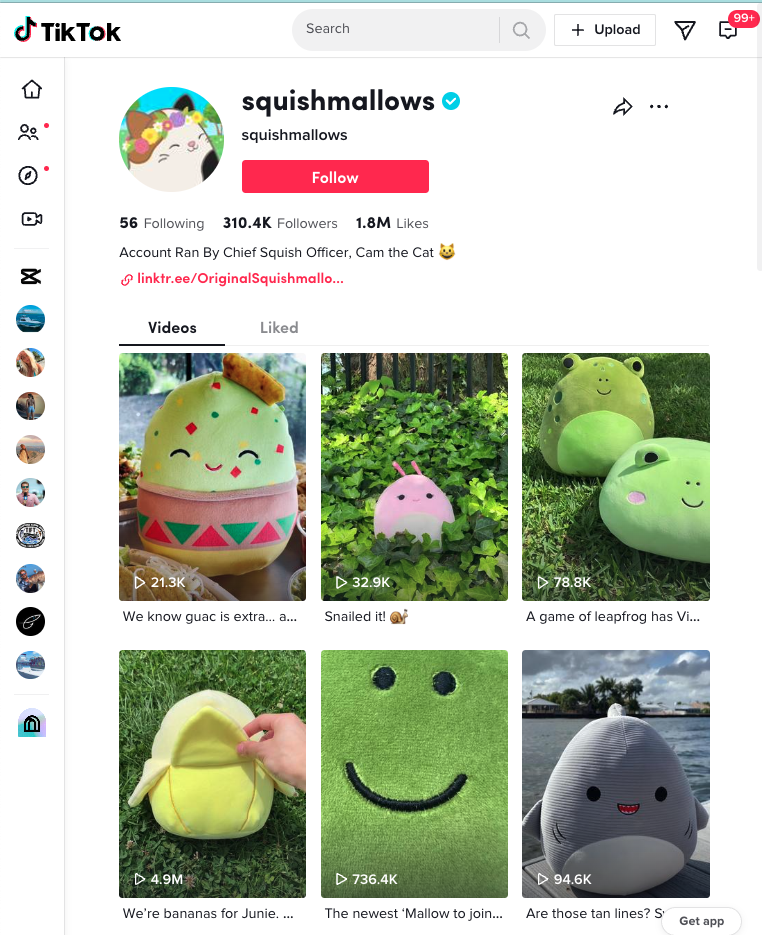The width and height of the screenshot is (762, 935).
Task: Play the "Are those tan lines?" shark video
Action: (616, 773)
